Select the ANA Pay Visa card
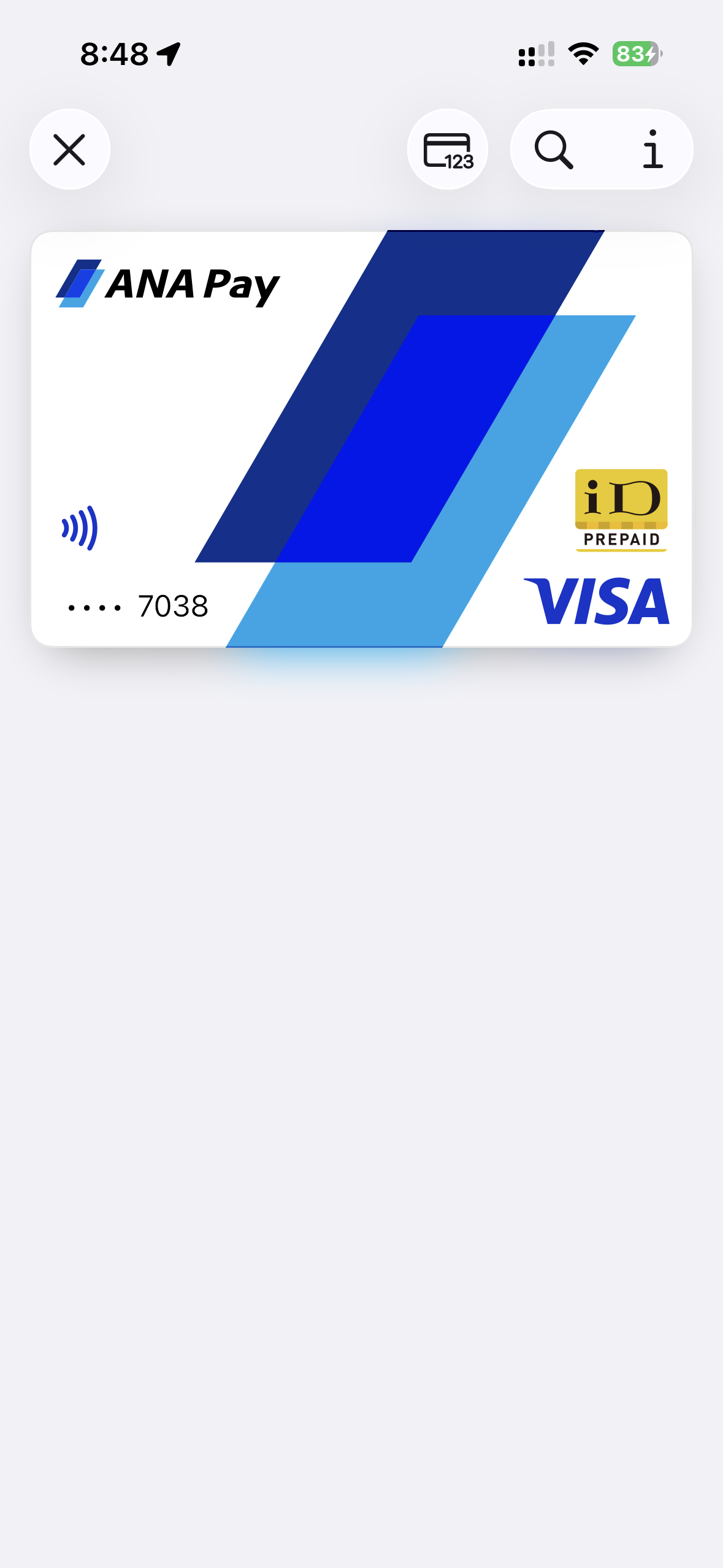 tap(361, 439)
